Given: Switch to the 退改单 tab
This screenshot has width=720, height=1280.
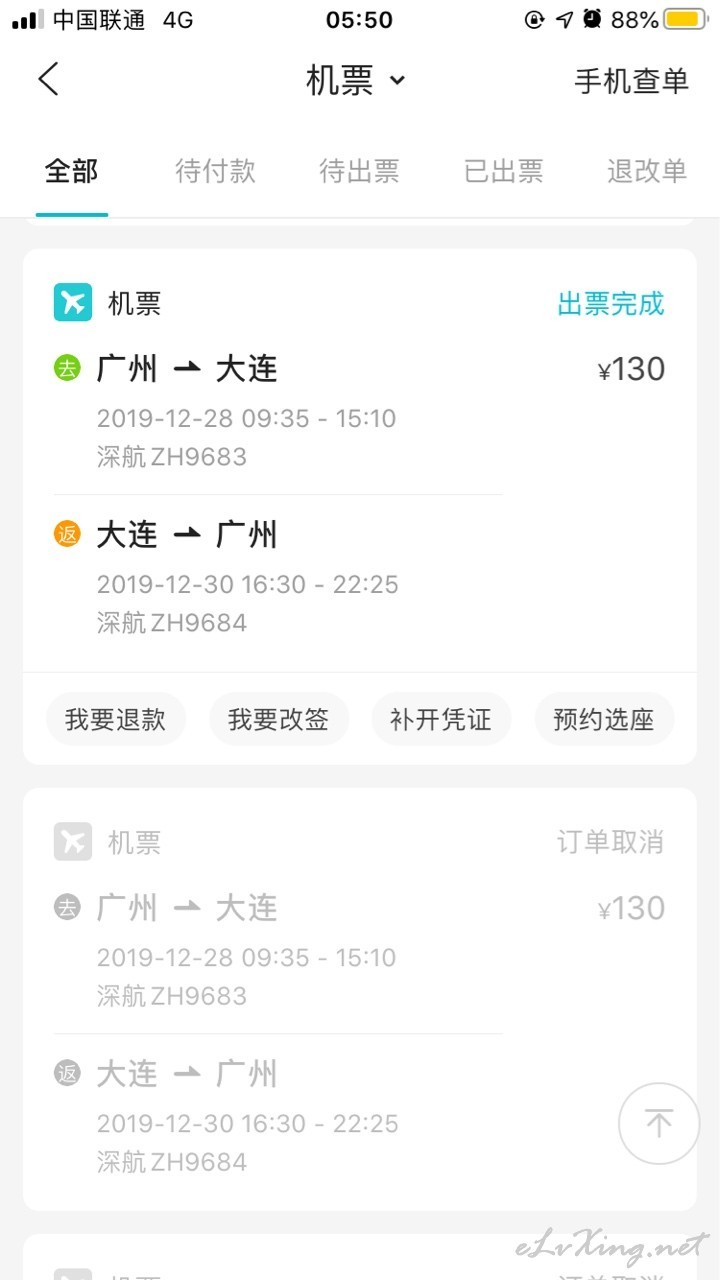Looking at the screenshot, I should [647, 171].
